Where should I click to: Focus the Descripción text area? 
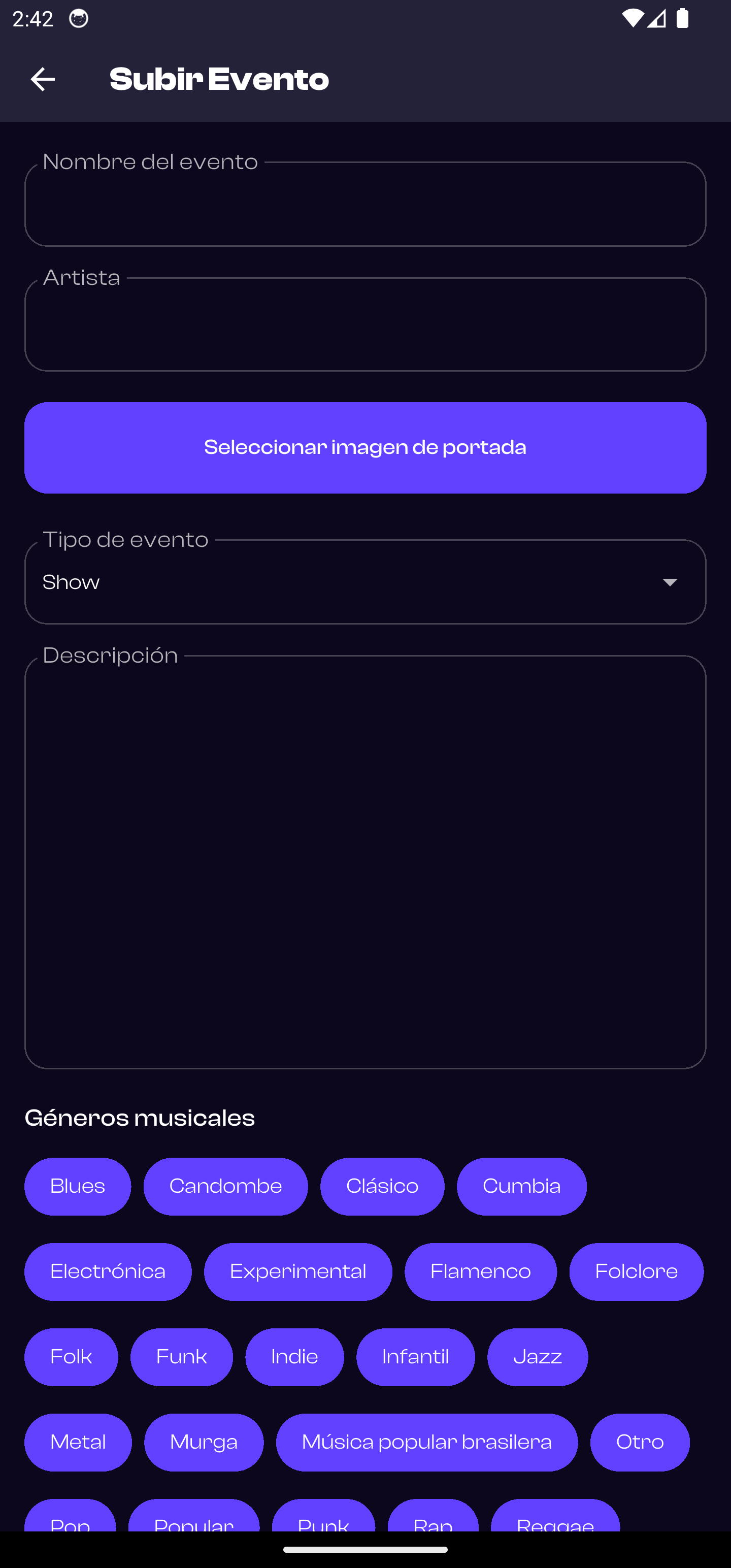coord(365,861)
